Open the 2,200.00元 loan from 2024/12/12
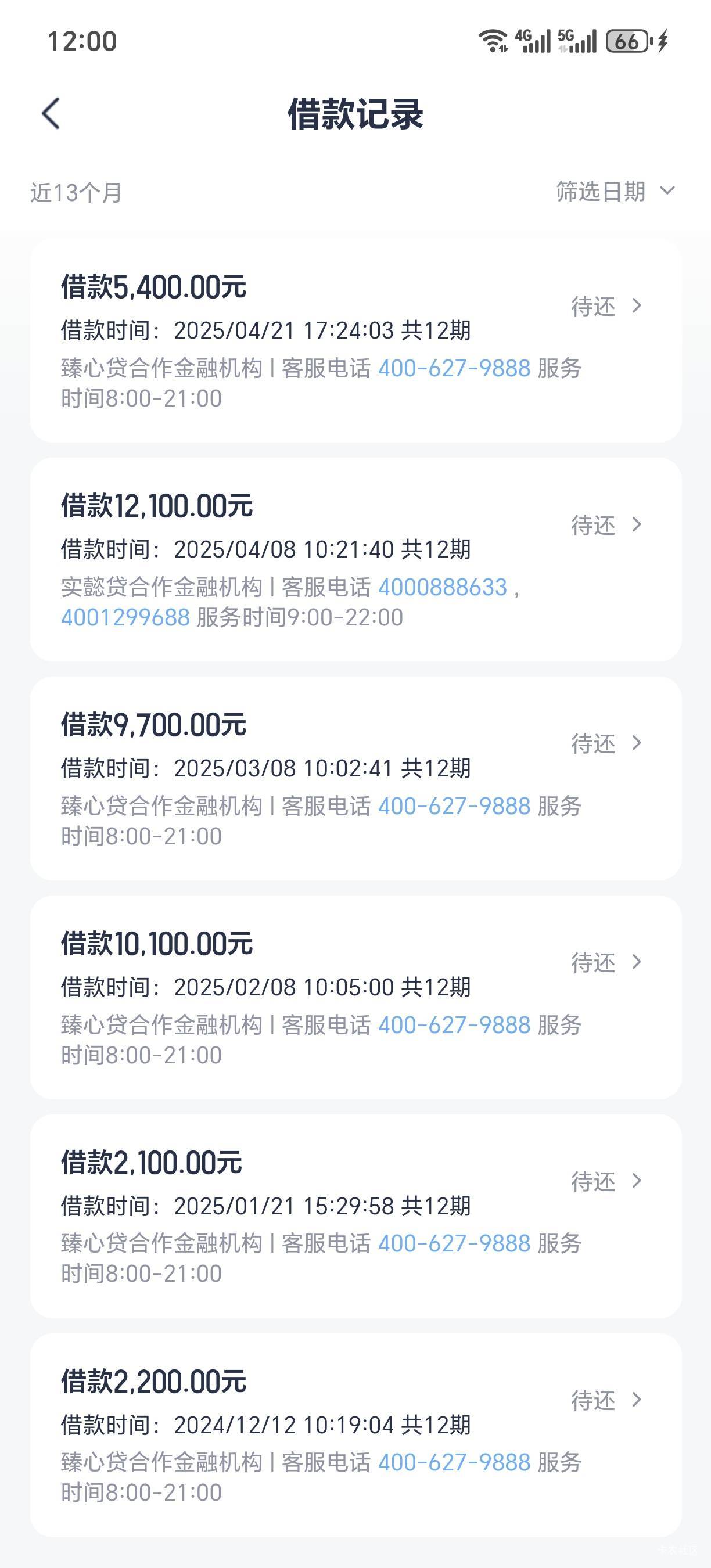711x1568 pixels. click(x=606, y=1400)
